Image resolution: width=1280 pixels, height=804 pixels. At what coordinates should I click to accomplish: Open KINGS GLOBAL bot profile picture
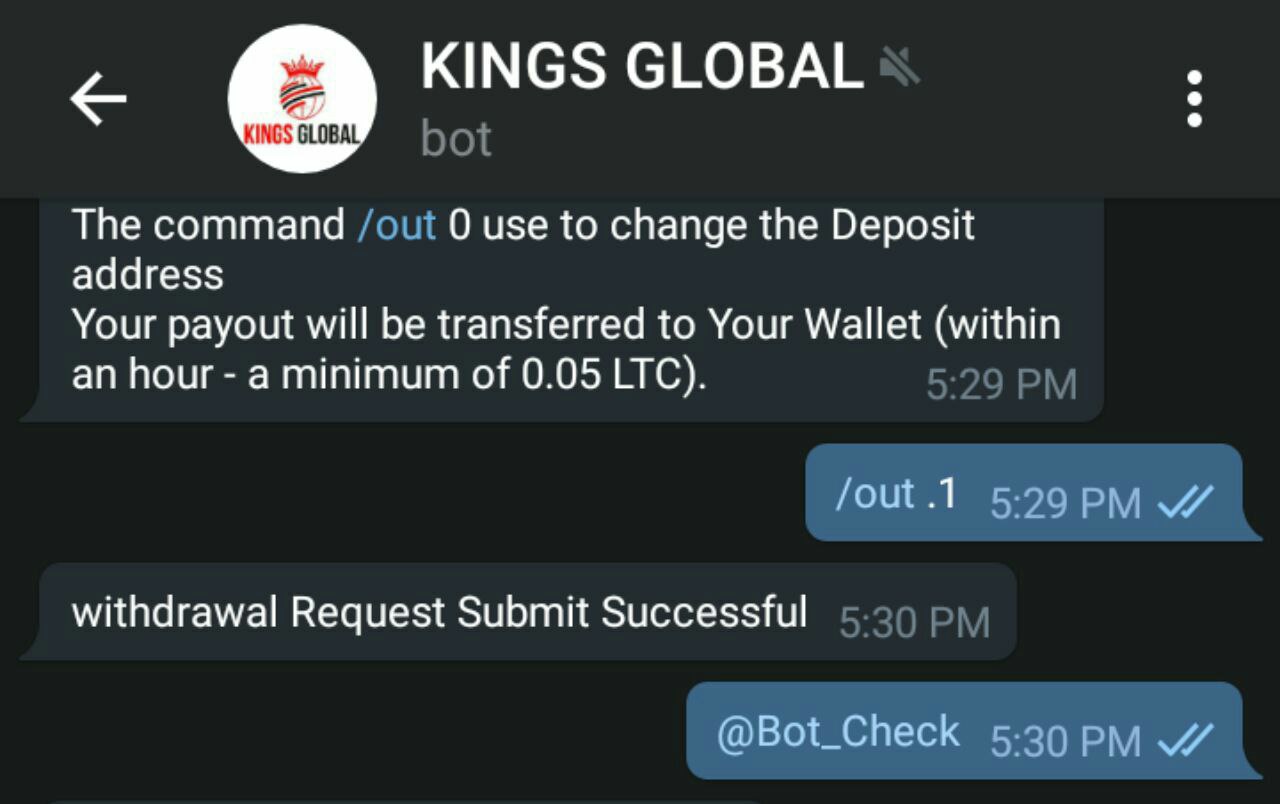pyautogui.click(x=302, y=99)
